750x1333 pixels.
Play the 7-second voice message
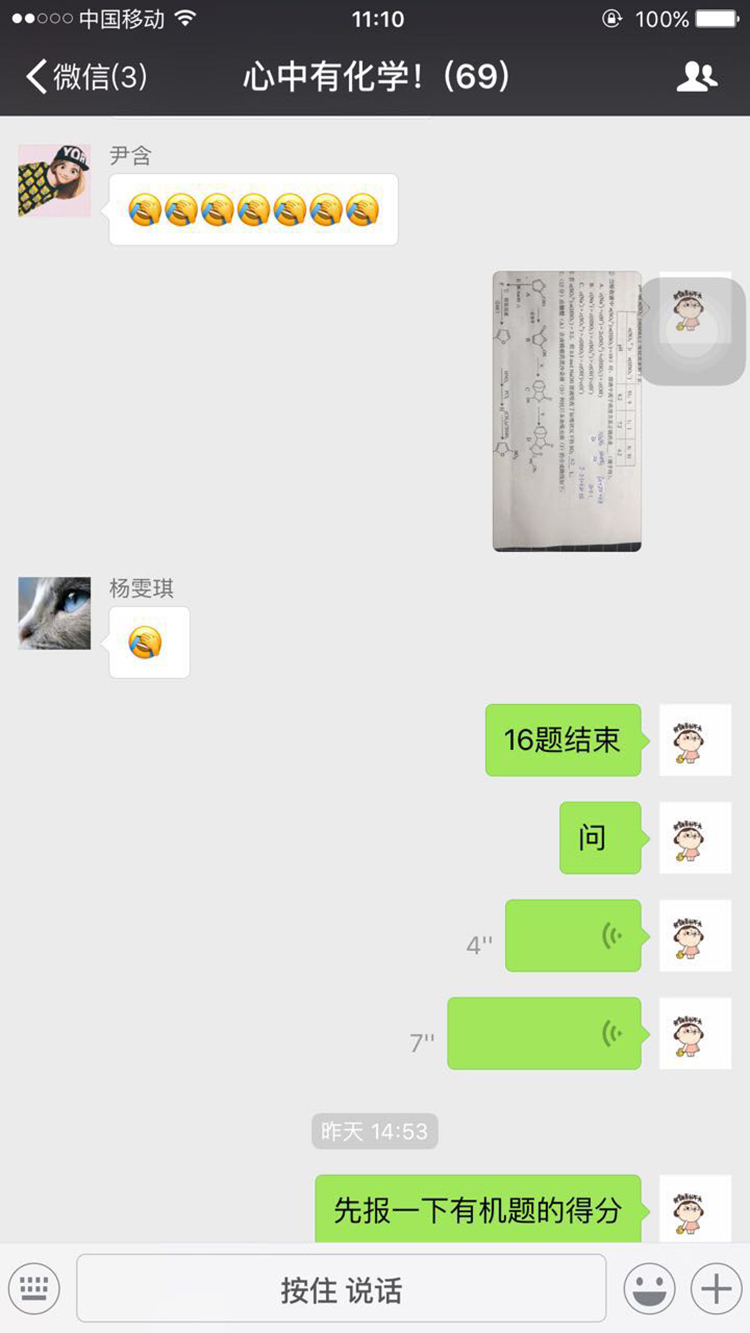(544, 1033)
